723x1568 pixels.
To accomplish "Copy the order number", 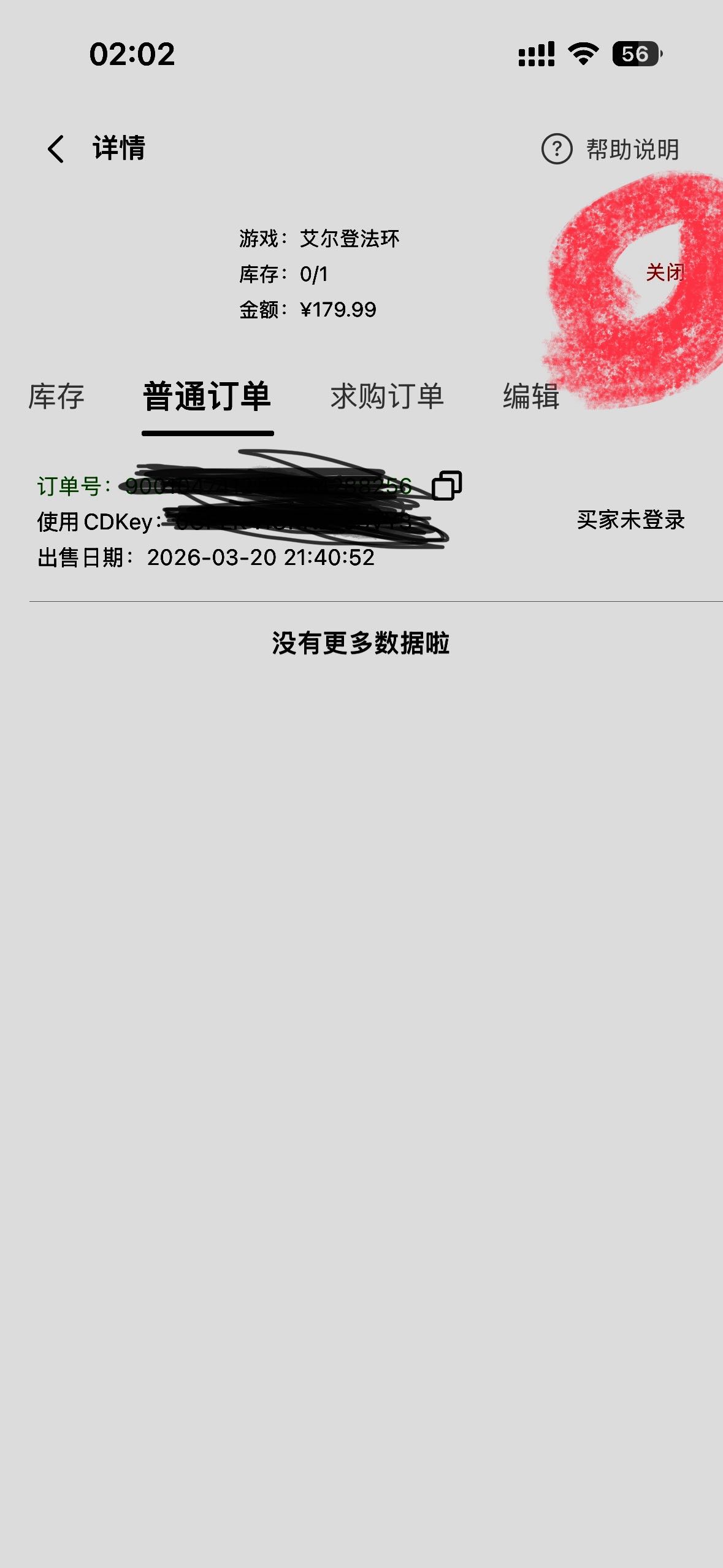I will [447, 486].
